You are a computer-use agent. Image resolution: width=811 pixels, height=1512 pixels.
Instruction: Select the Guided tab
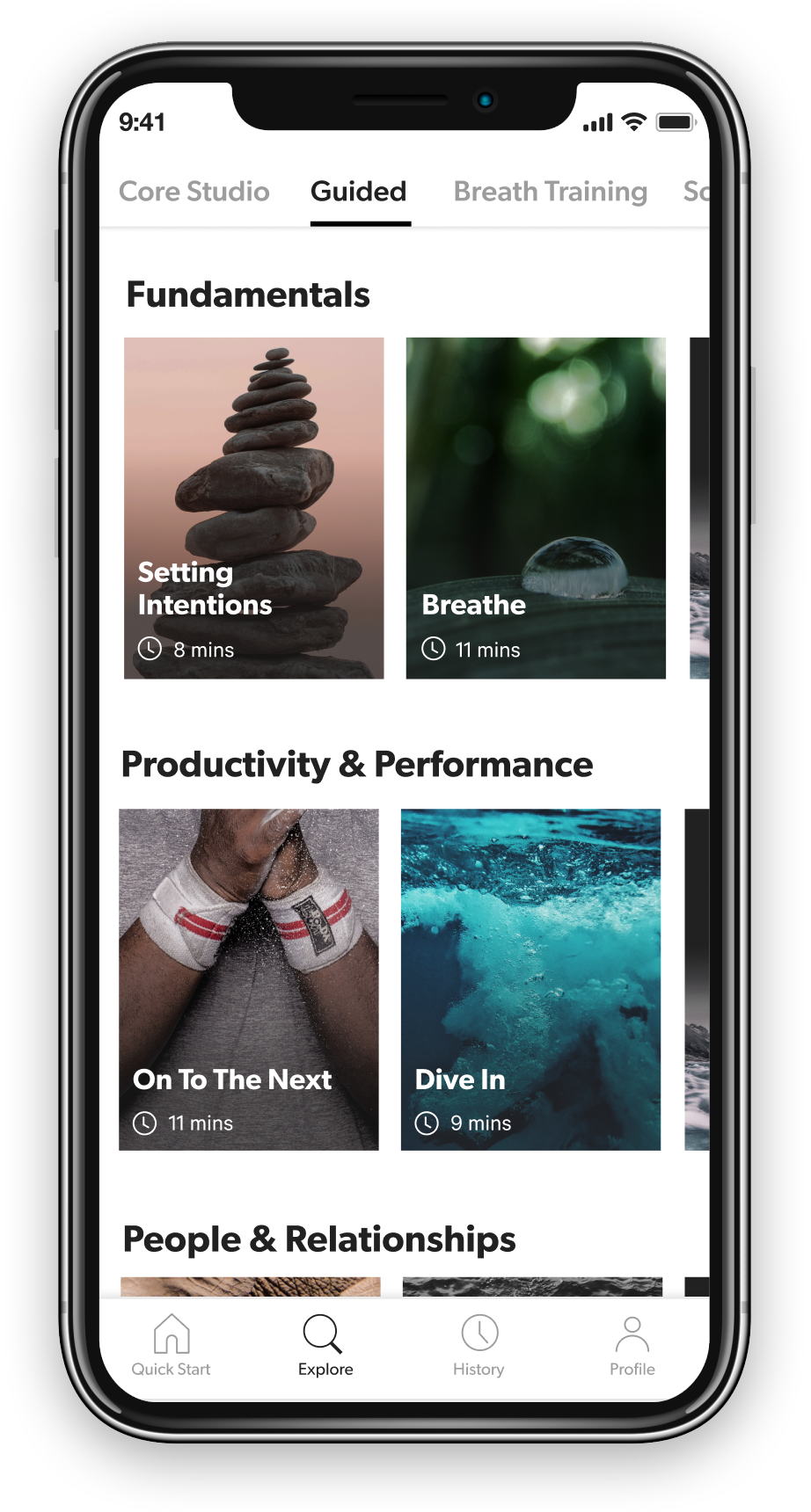[359, 192]
